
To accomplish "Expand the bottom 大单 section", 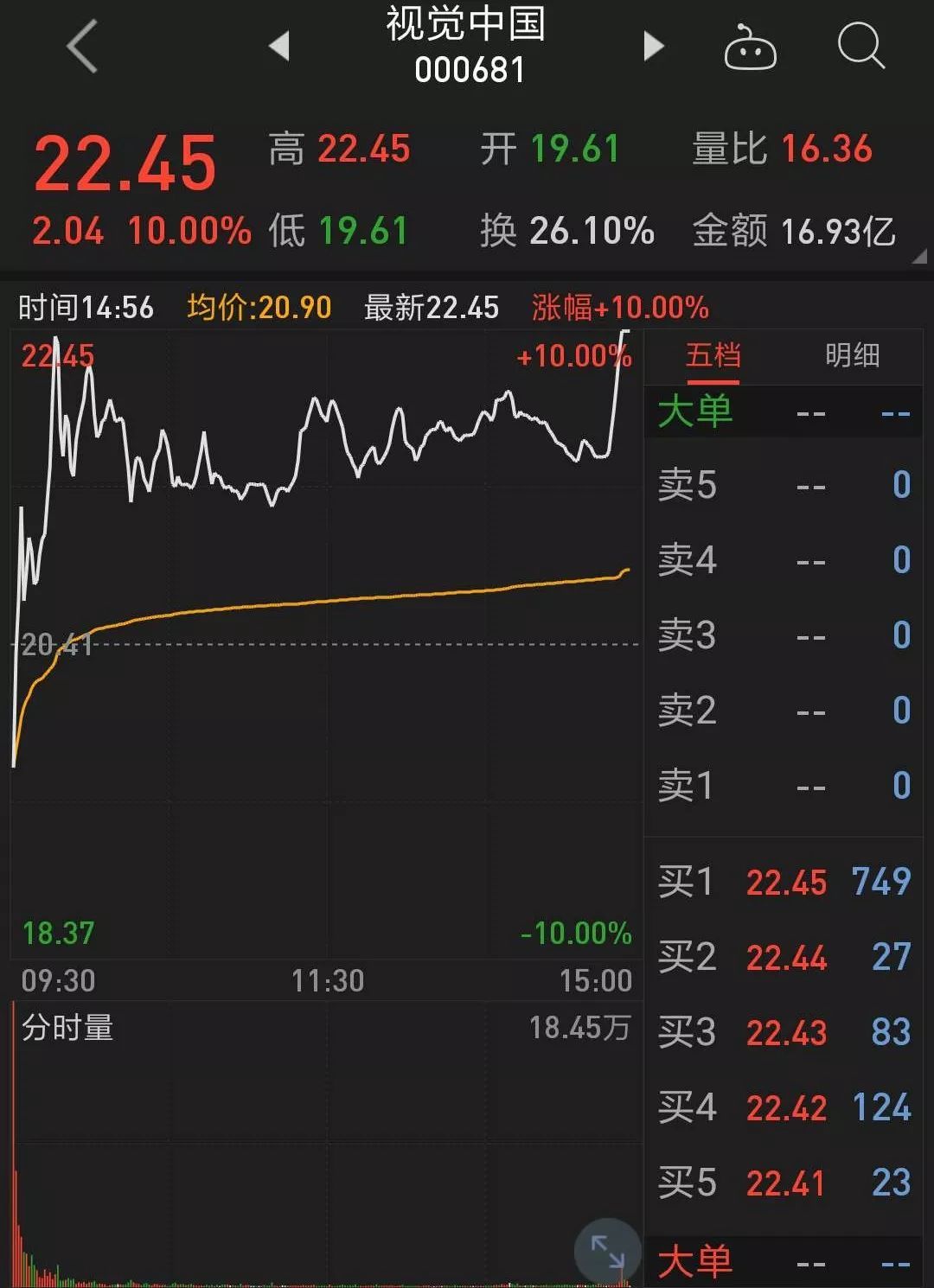I will tap(694, 1262).
